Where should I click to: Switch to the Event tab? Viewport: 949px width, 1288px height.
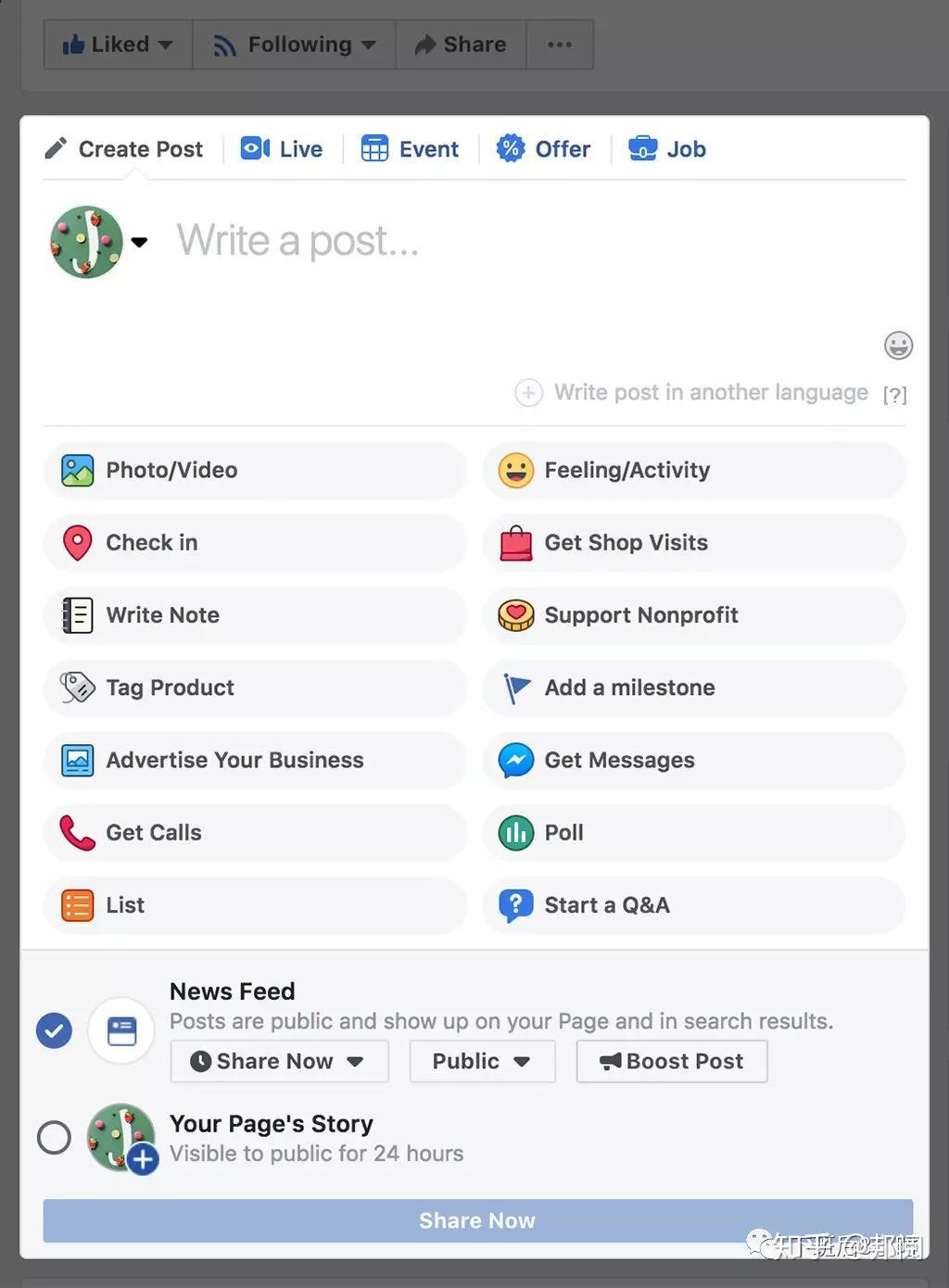click(411, 149)
